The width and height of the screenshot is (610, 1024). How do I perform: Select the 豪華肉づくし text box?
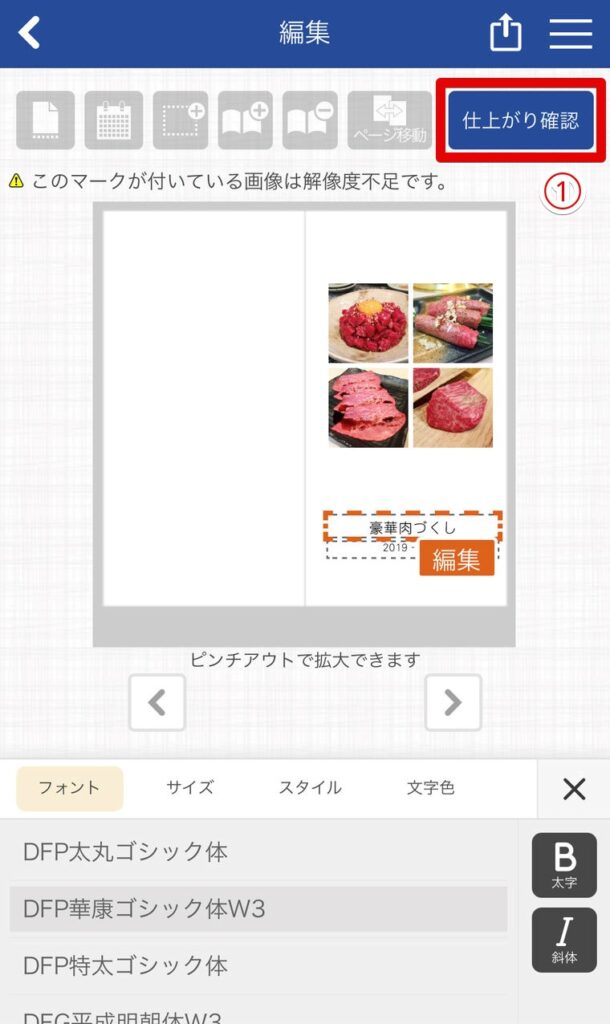pyautogui.click(x=411, y=527)
